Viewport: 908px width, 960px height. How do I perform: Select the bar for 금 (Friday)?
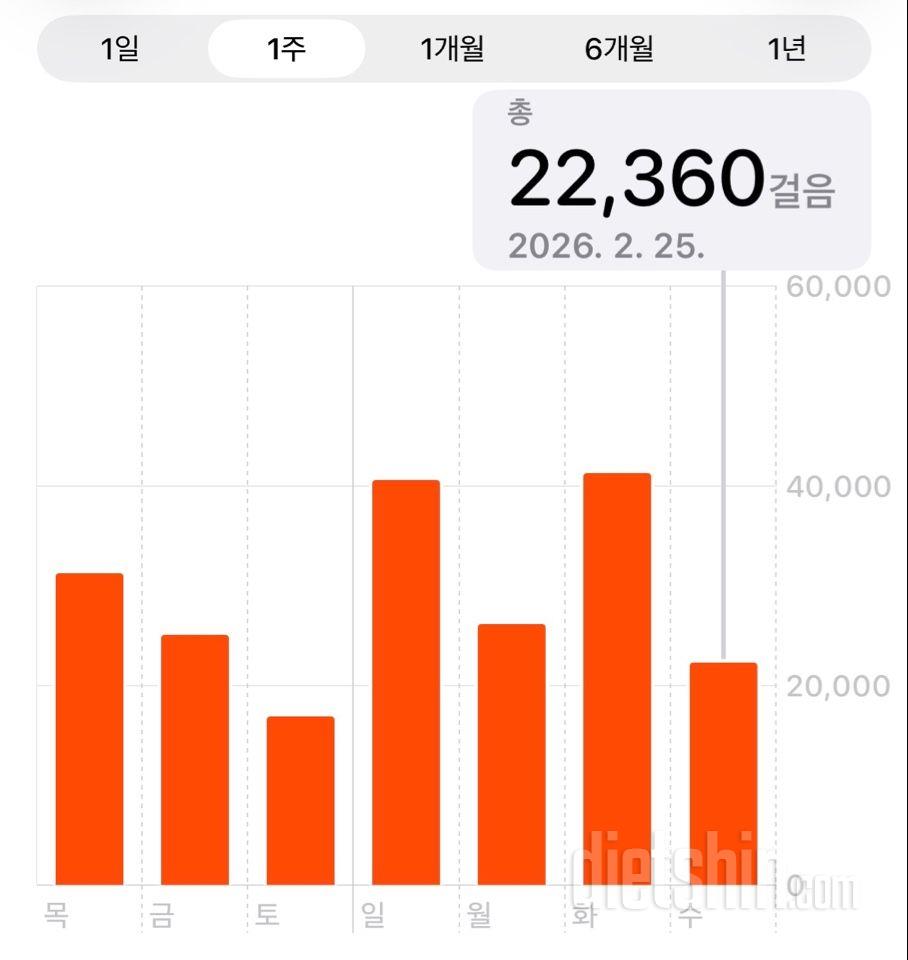[x=193, y=760]
